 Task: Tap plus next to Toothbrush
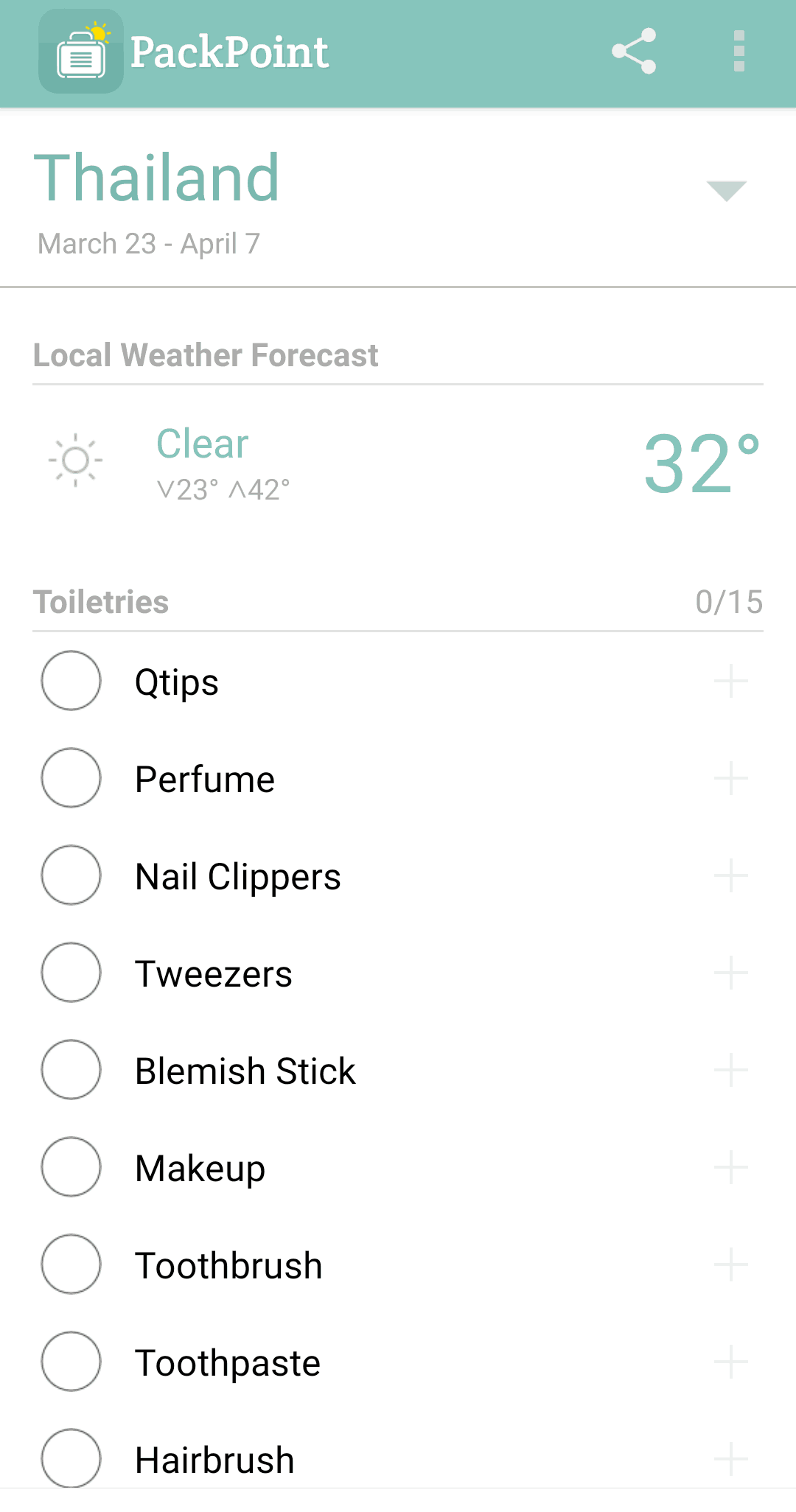(731, 1264)
